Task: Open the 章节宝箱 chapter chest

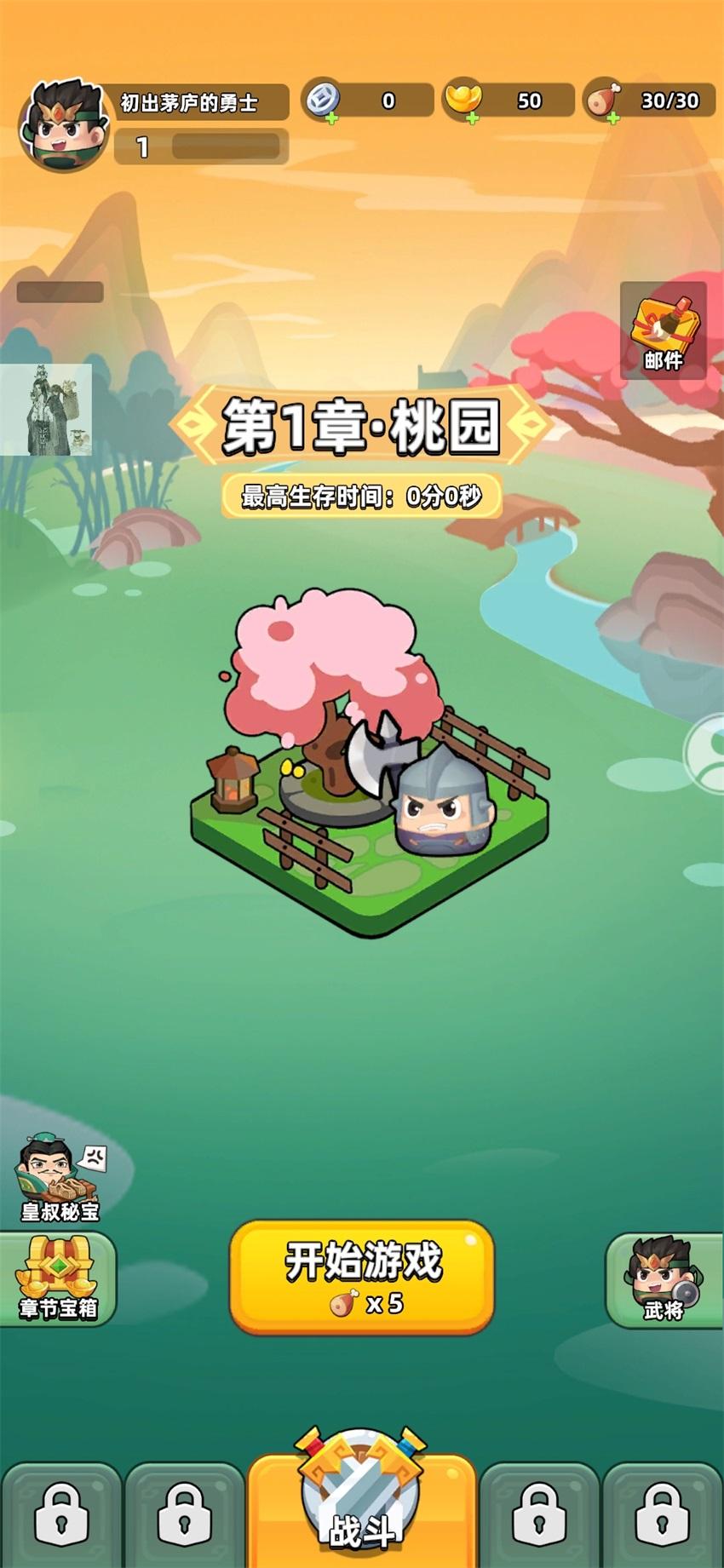Action: click(x=57, y=1278)
